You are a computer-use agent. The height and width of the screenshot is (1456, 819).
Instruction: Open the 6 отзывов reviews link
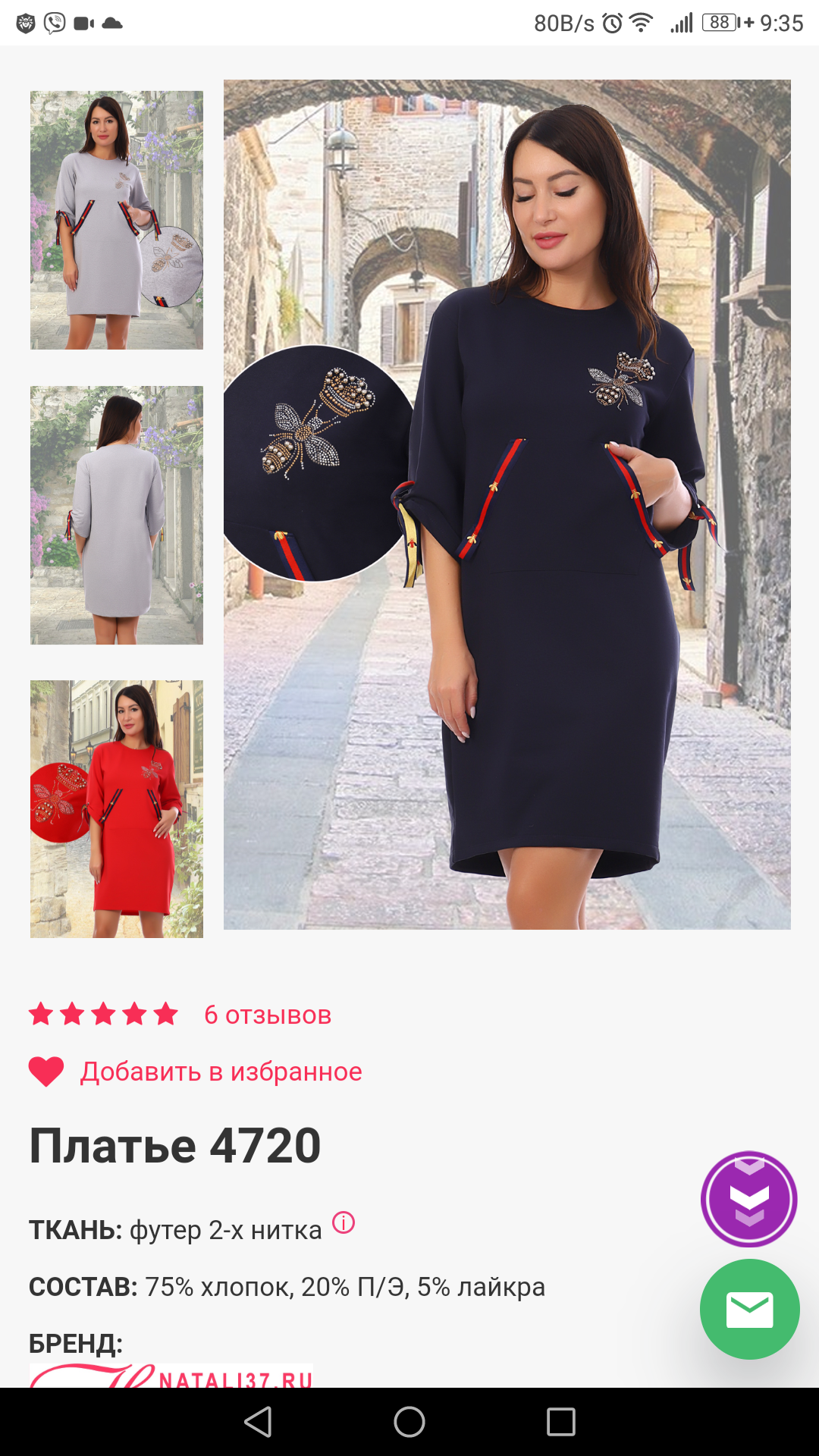tap(267, 1015)
